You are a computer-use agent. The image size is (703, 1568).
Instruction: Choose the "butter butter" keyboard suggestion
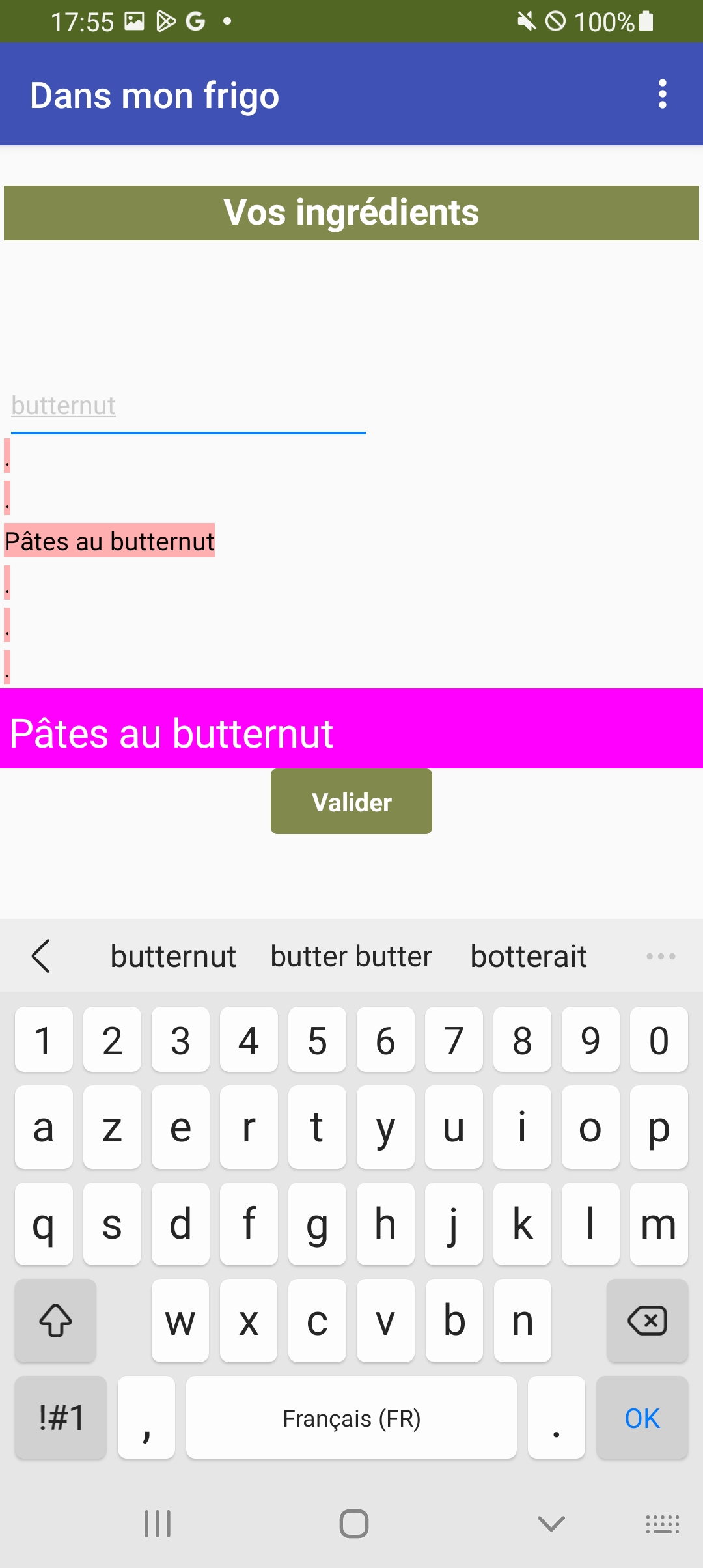(351, 957)
